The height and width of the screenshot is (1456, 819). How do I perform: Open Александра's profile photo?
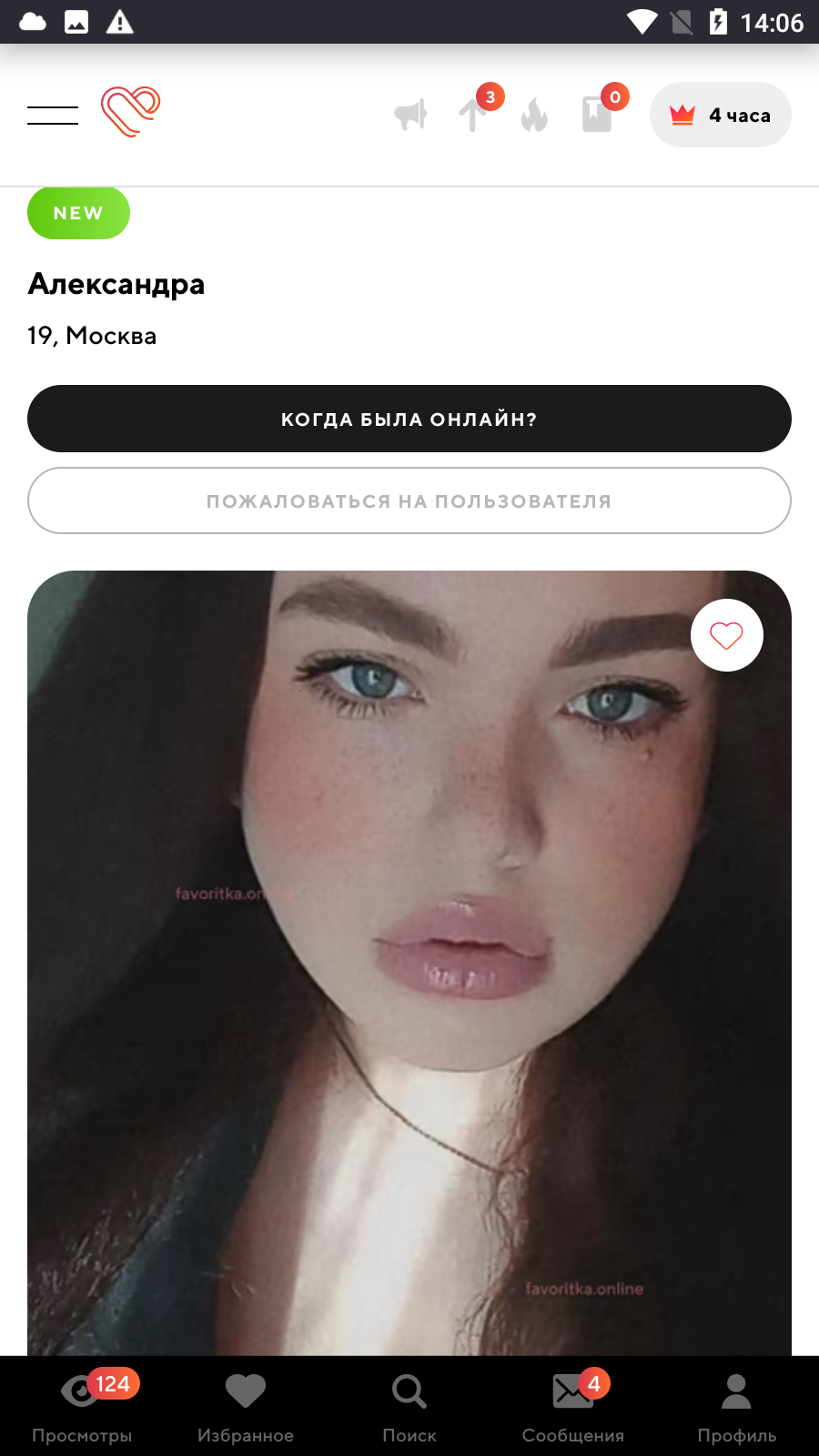pos(409,963)
